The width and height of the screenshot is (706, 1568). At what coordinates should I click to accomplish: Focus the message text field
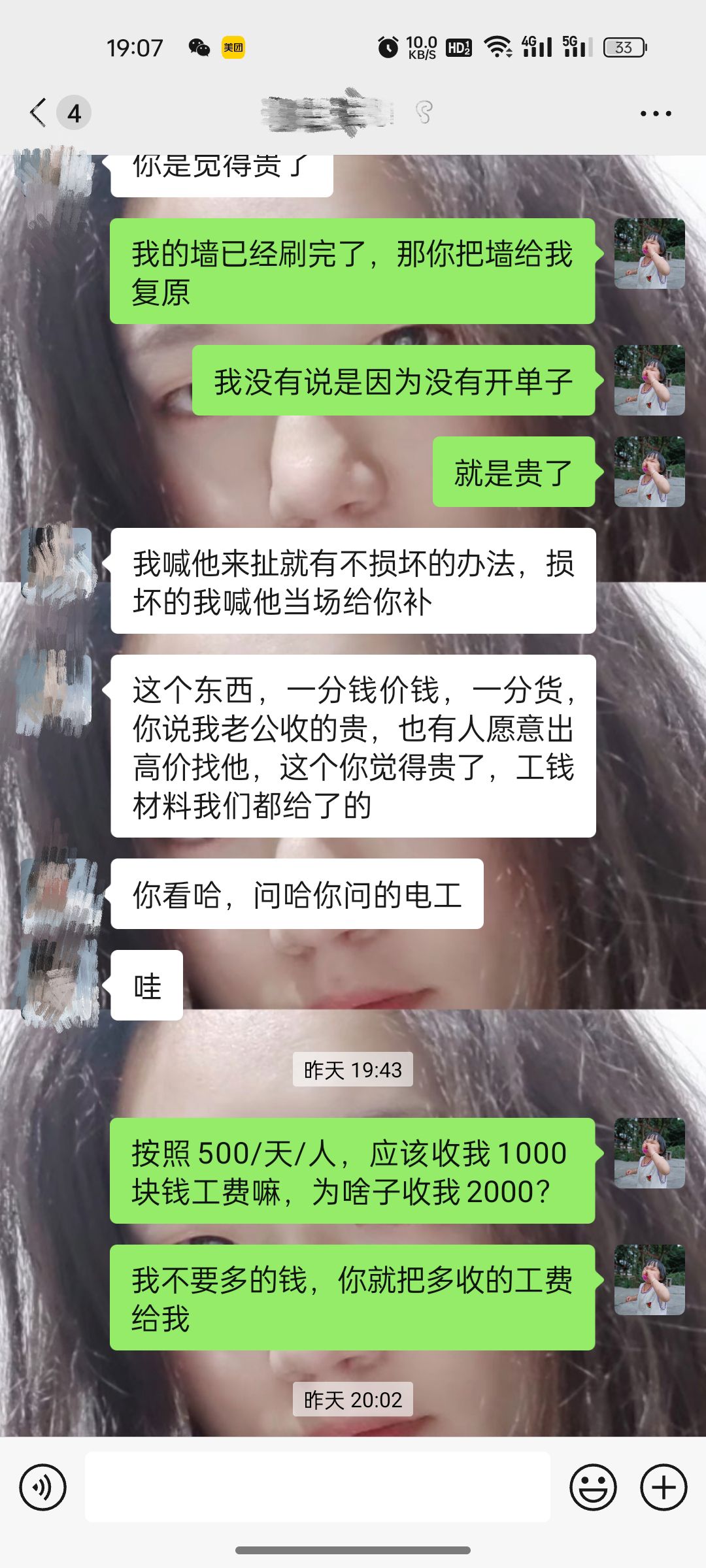tap(318, 1488)
